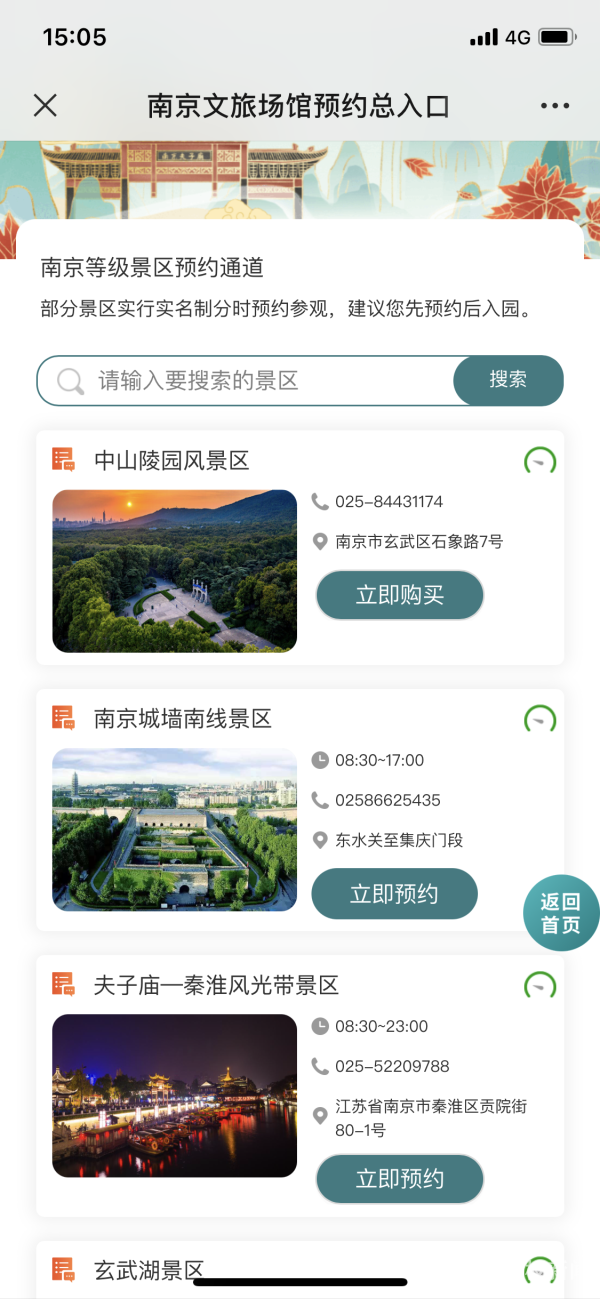Tap the green gauge icon on 南京城墙南线景区
This screenshot has width=600, height=1299.
(540, 719)
